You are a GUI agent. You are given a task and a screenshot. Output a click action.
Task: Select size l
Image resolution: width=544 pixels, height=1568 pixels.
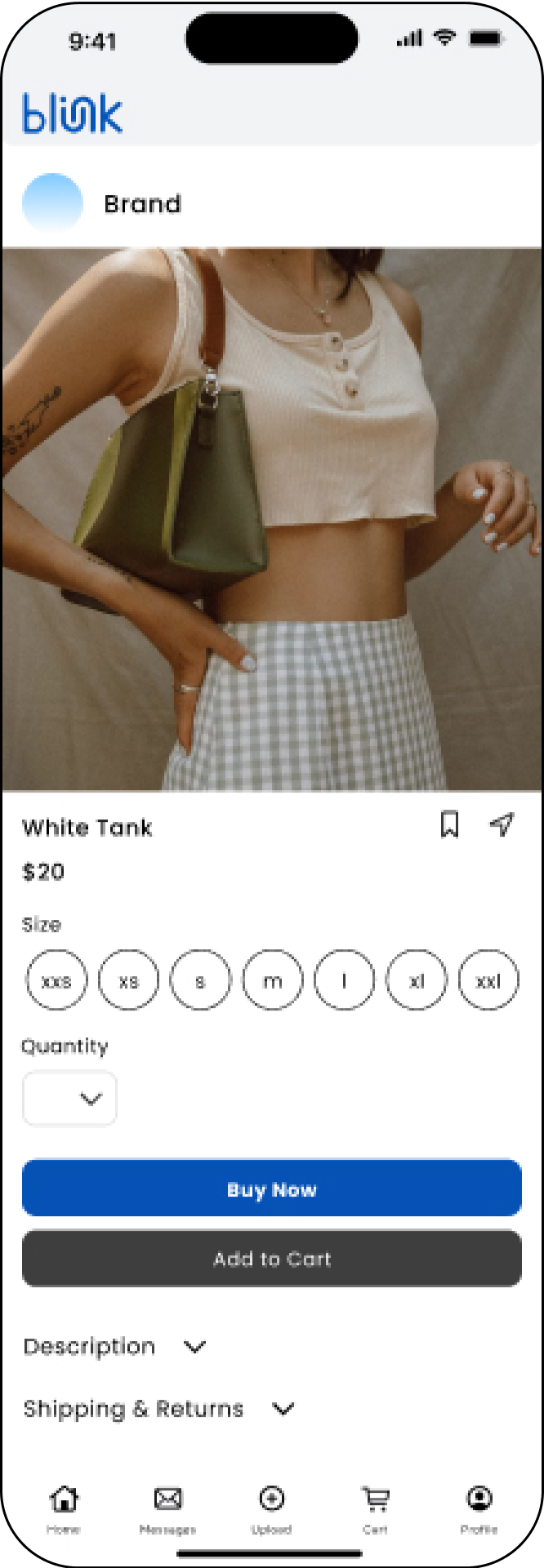[x=344, y=980]
